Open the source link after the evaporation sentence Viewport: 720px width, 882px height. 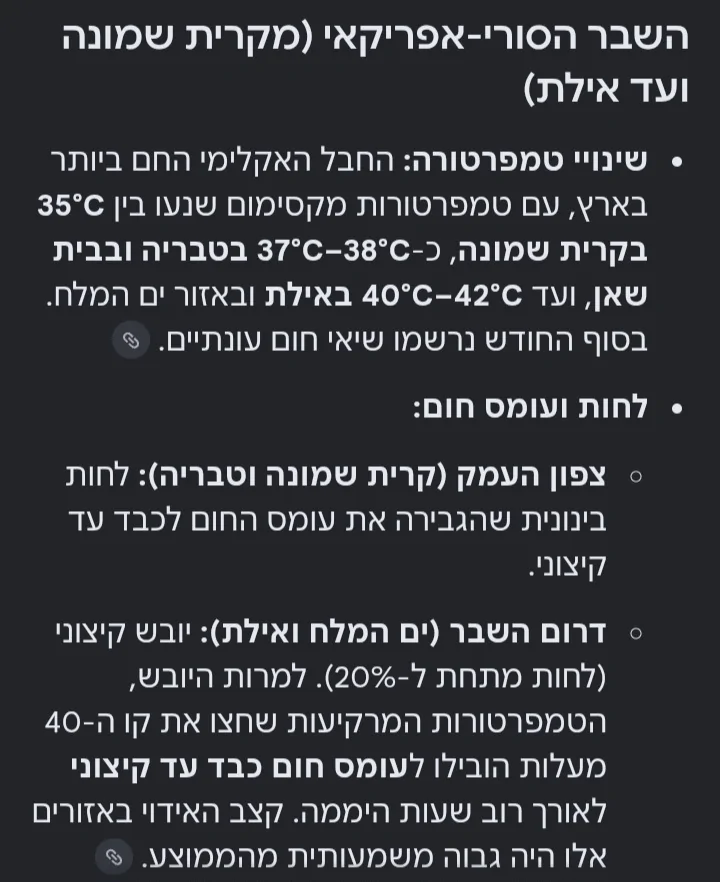coord(114,857)
